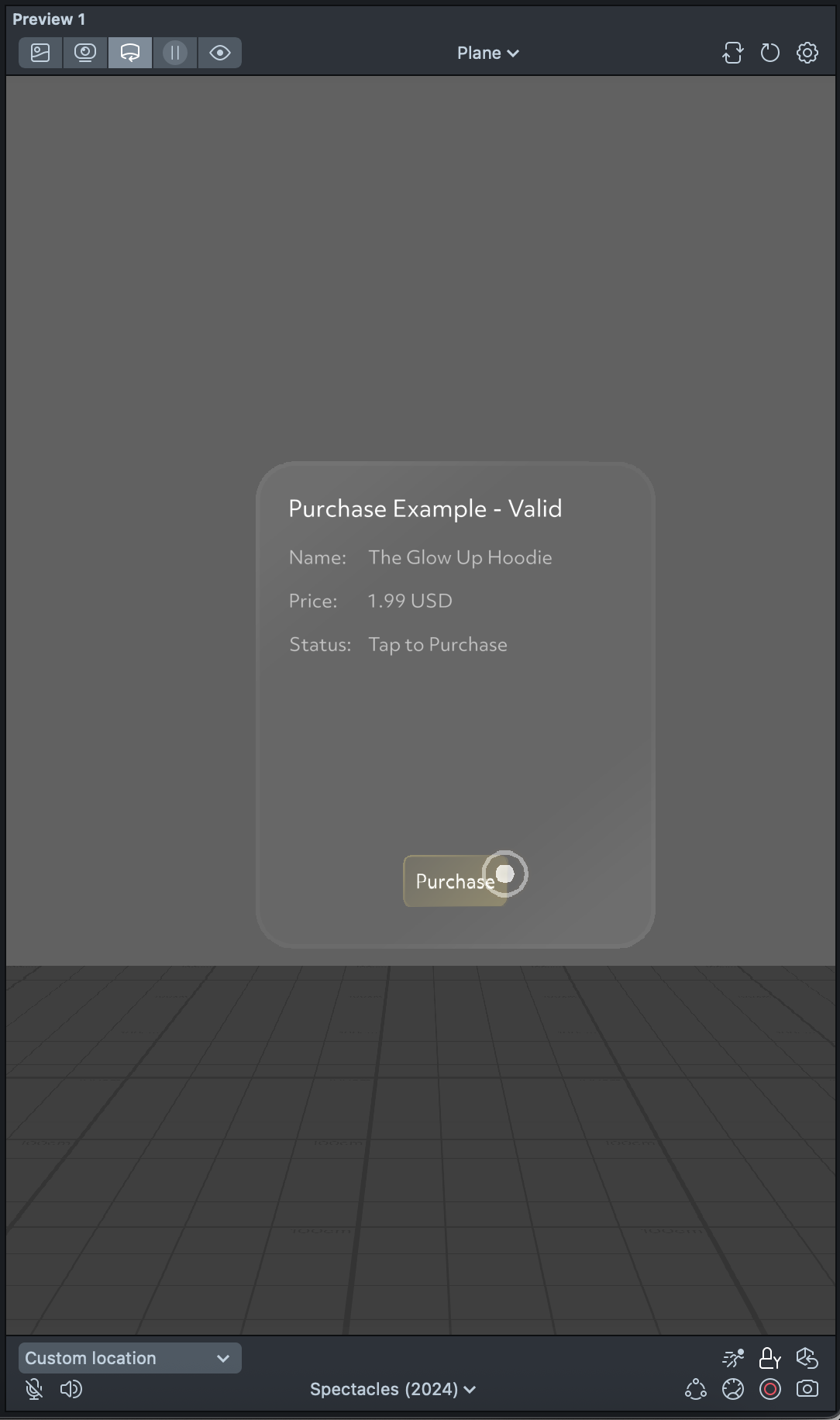Switch to webcam input mode

point(85,53)
